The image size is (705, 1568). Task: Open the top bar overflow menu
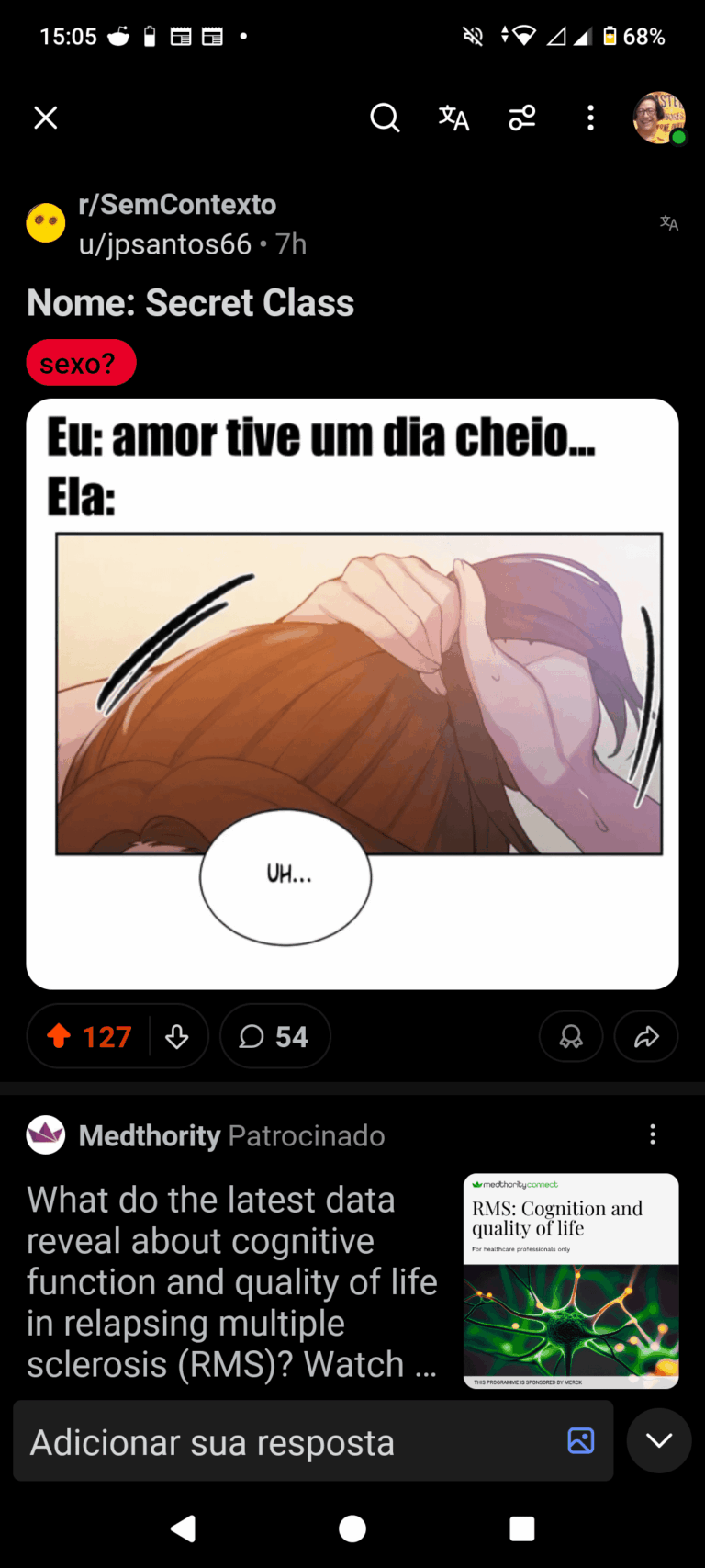(590, 118)
